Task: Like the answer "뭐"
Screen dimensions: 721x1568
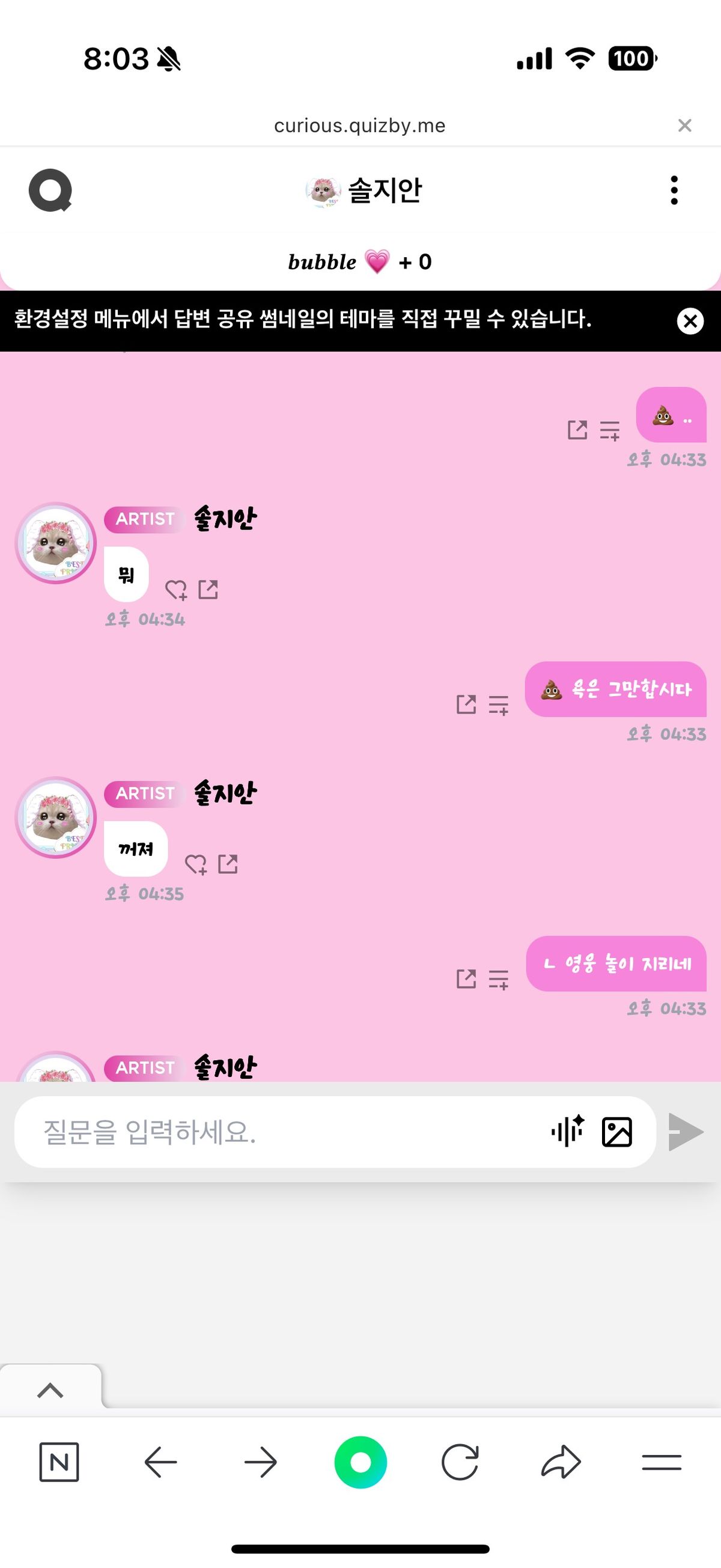Action: [x=177, y=590]
